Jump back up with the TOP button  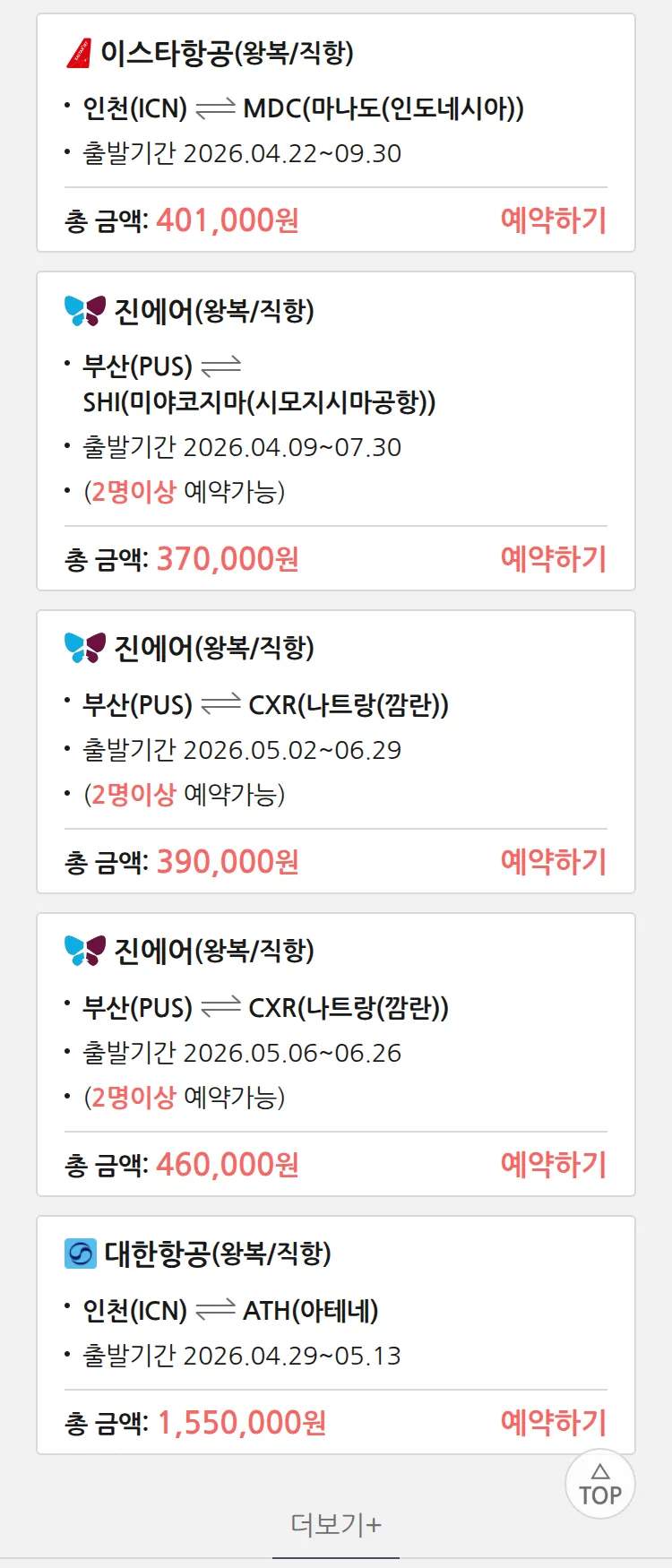point(600,1485)
